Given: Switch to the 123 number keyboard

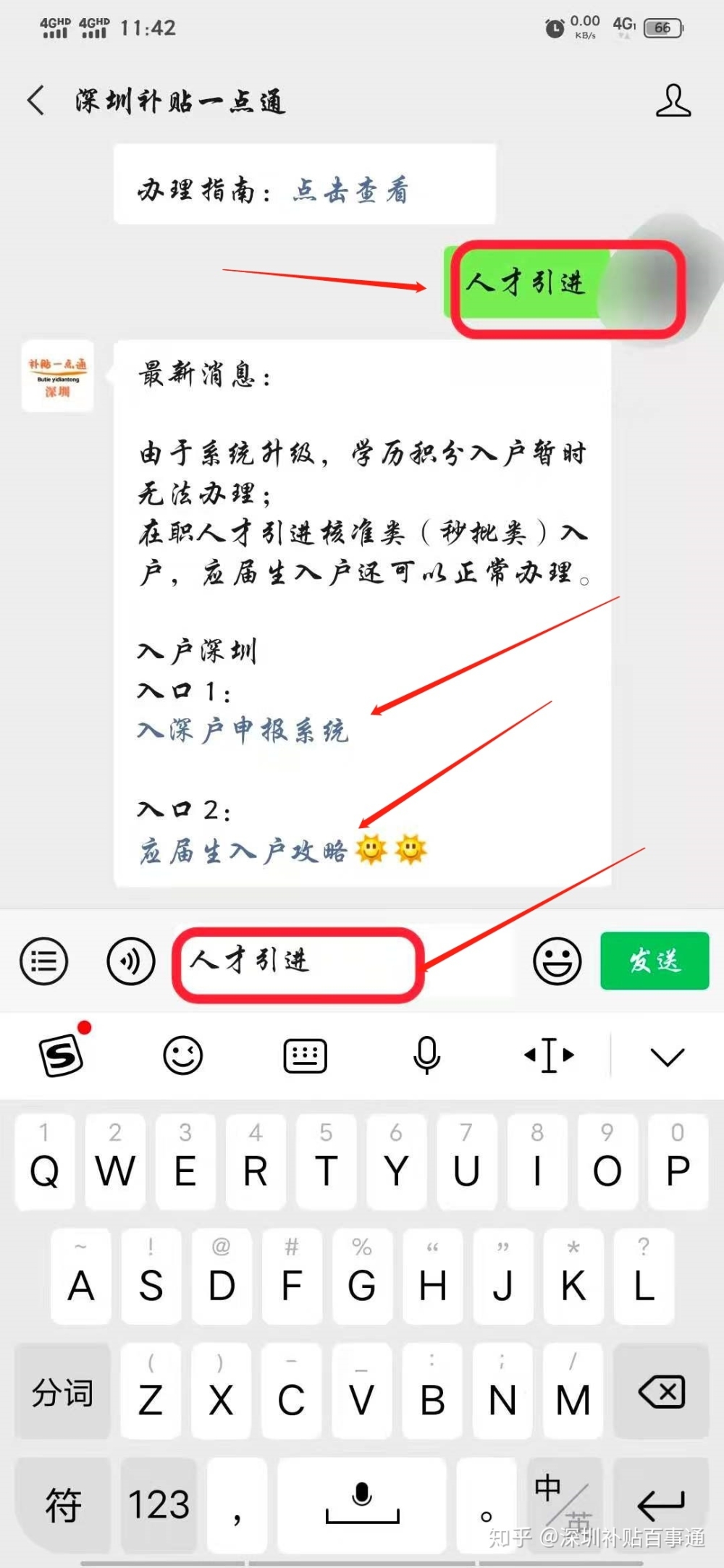Looking at the screenshot, I should pos(159,1506).
